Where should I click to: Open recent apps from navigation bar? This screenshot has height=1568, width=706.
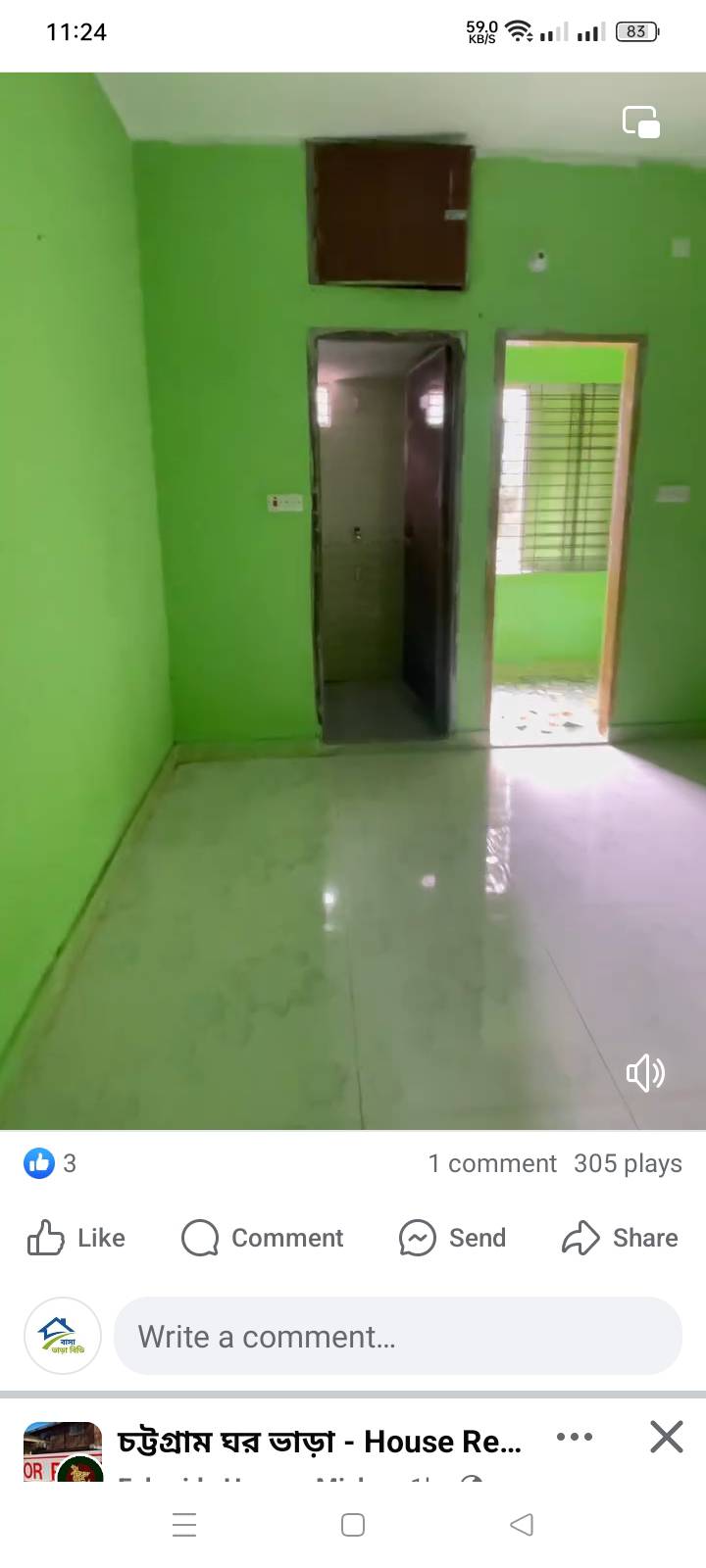[x=184, y=1525]
